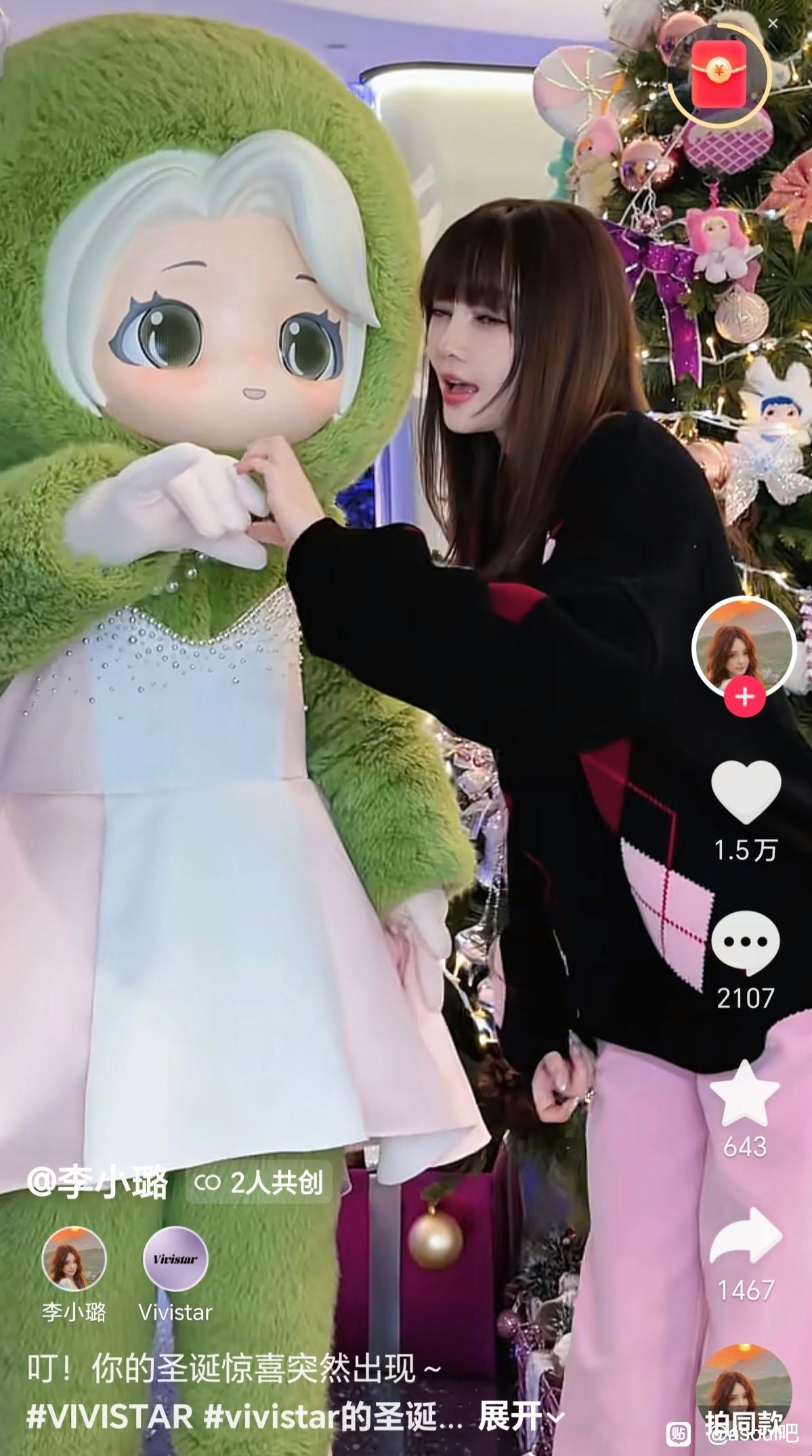Image resolution: width=812 pixels, height=1456 pixels.
Task: Open co-creator Vivistar's avatar
Action: tap(175, 1258)
